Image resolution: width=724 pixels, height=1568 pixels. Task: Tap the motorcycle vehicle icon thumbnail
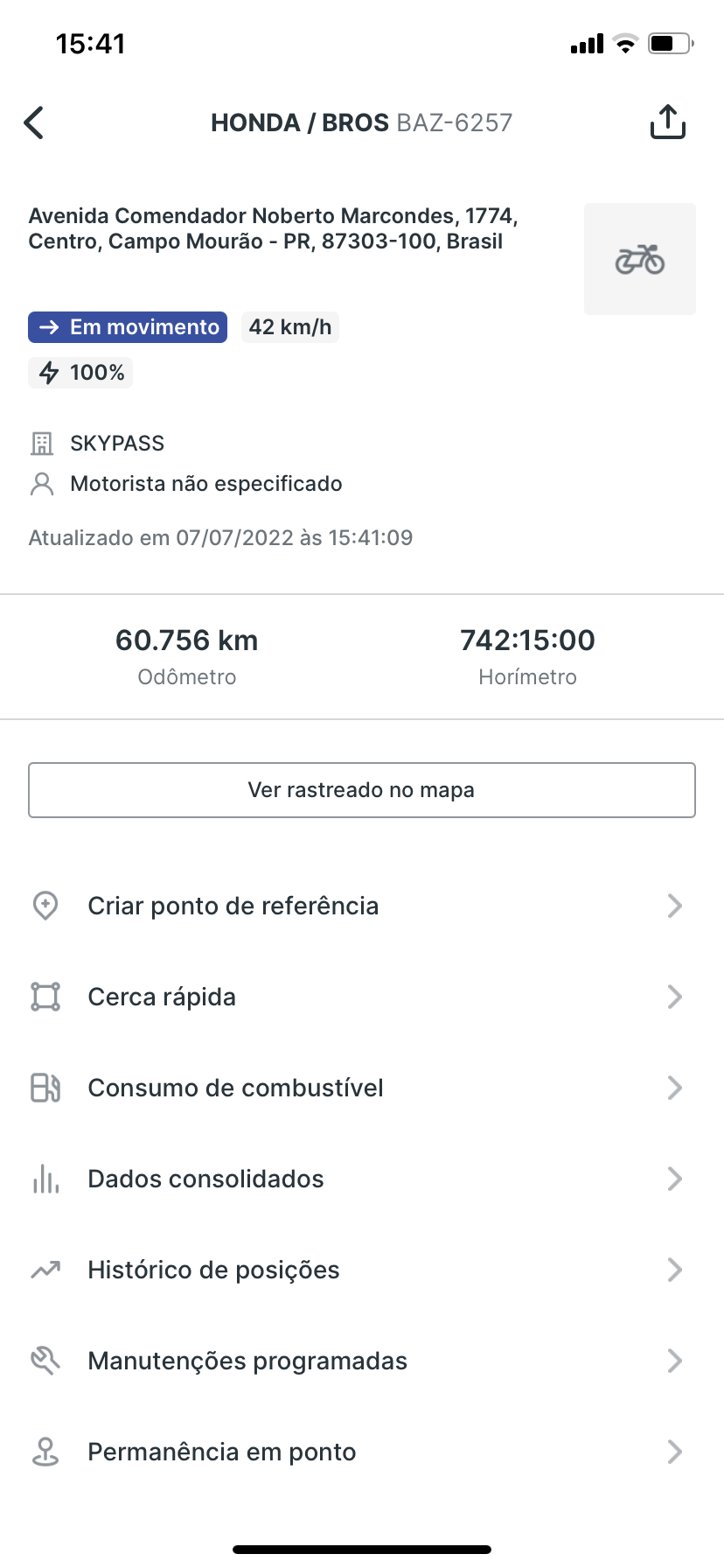[x=639, y=259]
